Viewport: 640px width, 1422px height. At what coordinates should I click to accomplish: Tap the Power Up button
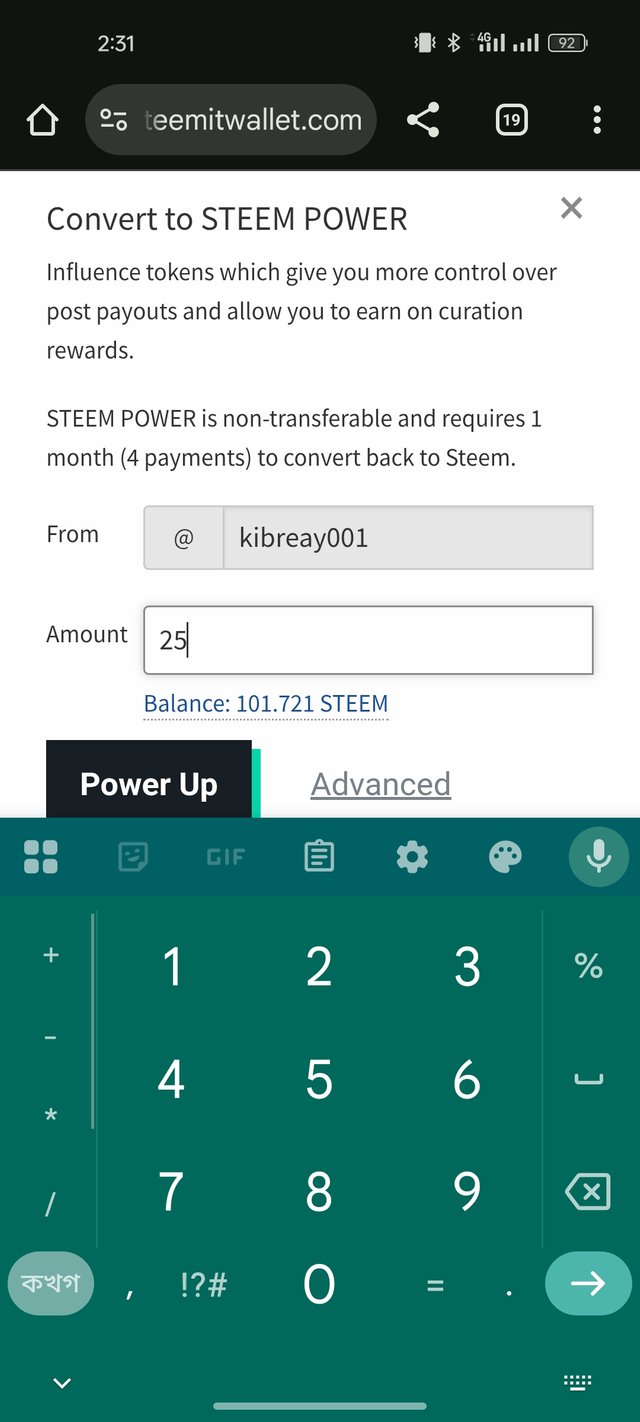[x=149, y=783]
